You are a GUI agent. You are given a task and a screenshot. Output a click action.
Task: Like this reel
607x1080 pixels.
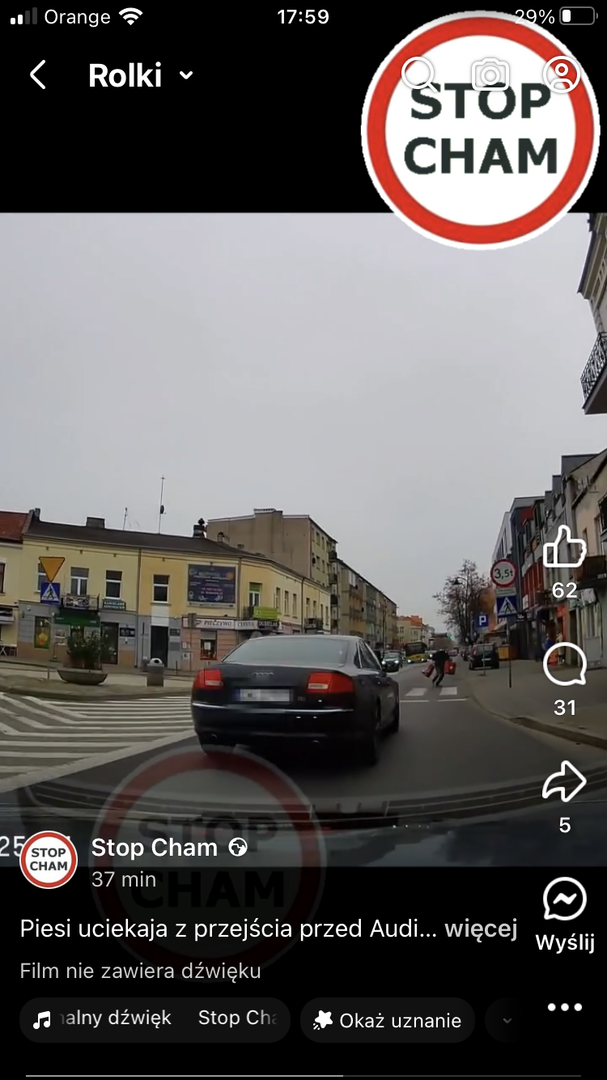point(564,548)
